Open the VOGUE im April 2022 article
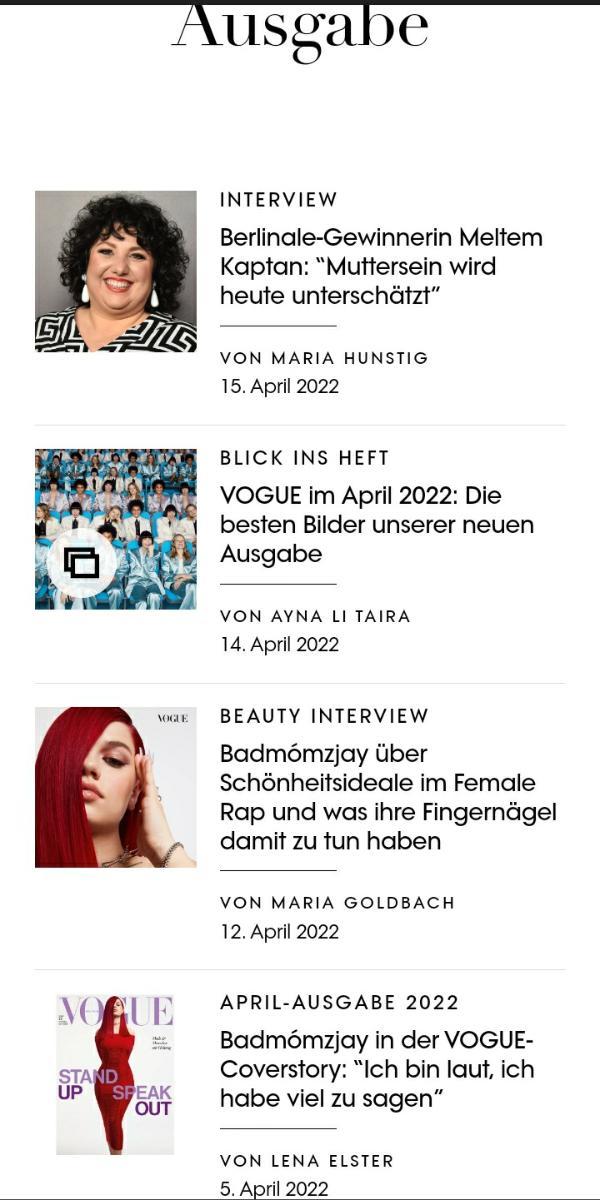 [376, 524]
